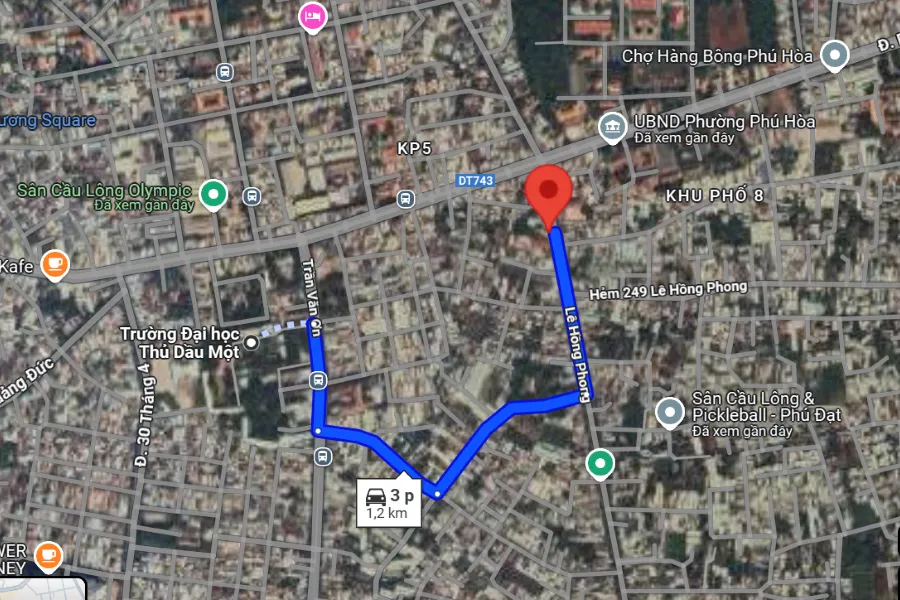Open Sân Cầu Lông & Pickleball Phú Đạt marker
This screenshot has height=600, width=900.
coord(669,411)
